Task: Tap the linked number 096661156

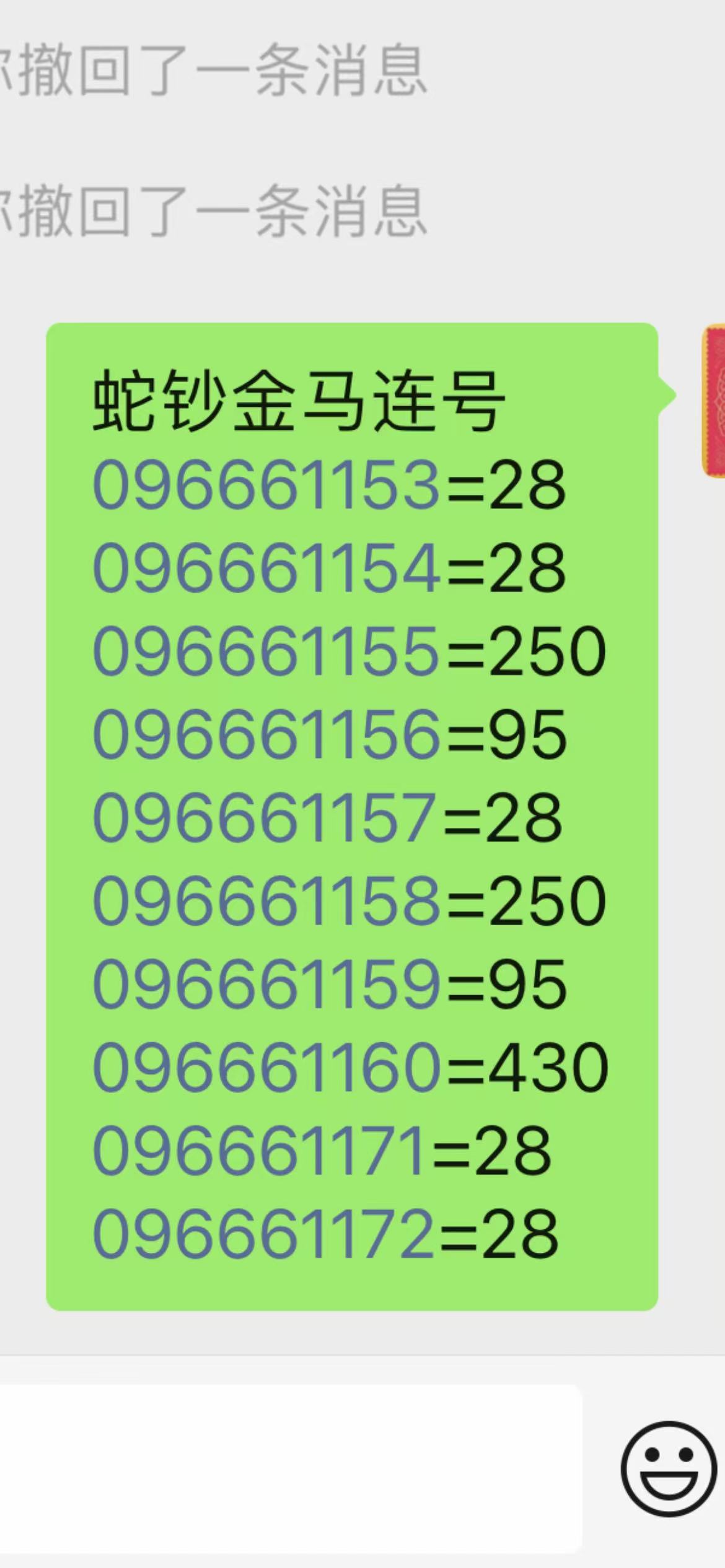Action: pos(267,734)
